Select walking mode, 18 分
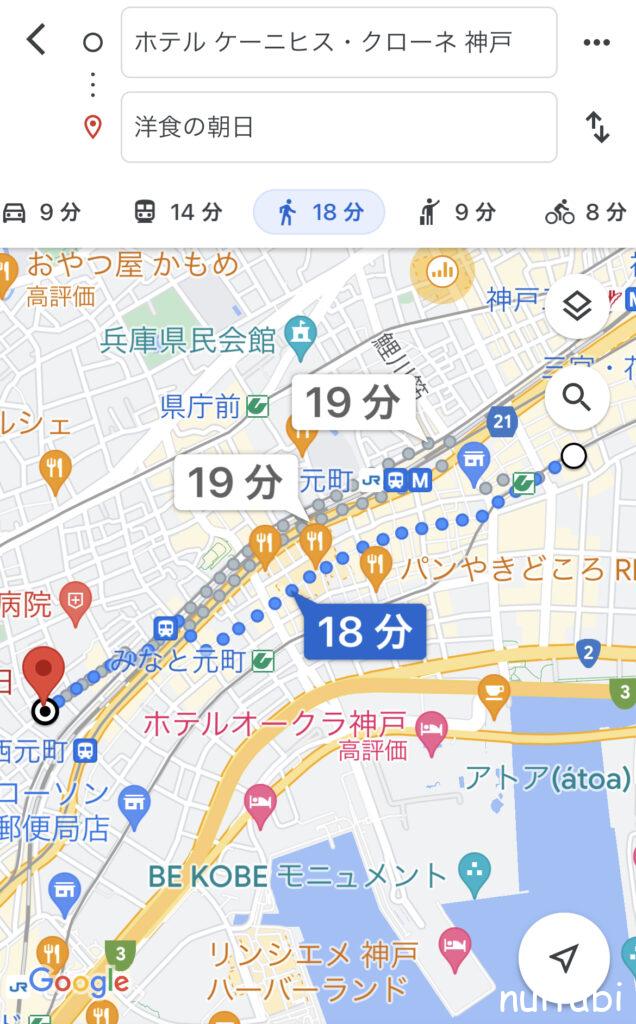Viewport: 636px width, 1024px height. (x=319, y=212)
